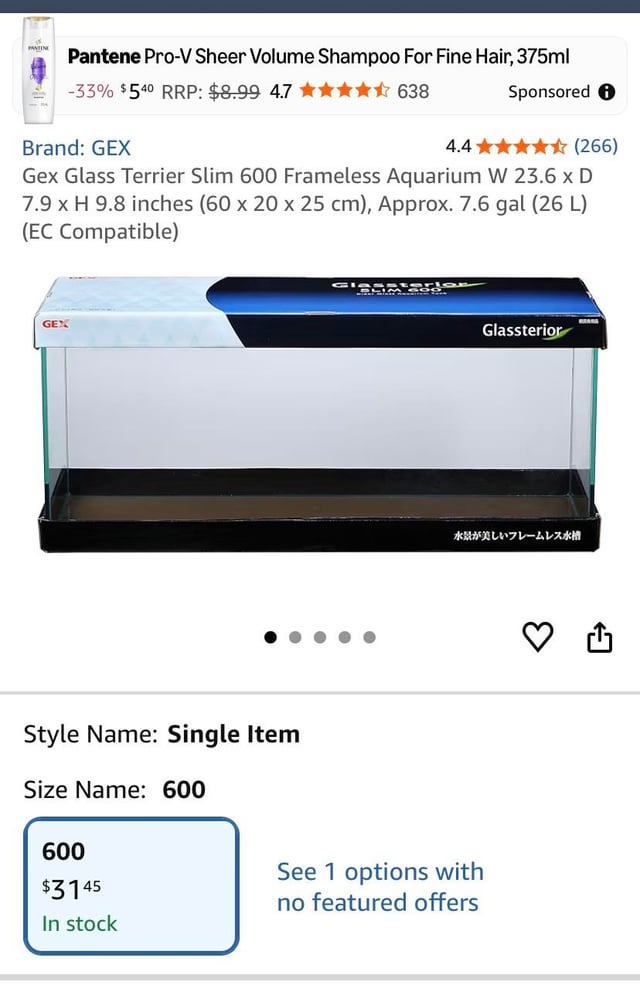Screen dimensions: 640x995
Task: Open the 266 customer ratings
Action: pos(595,146)
